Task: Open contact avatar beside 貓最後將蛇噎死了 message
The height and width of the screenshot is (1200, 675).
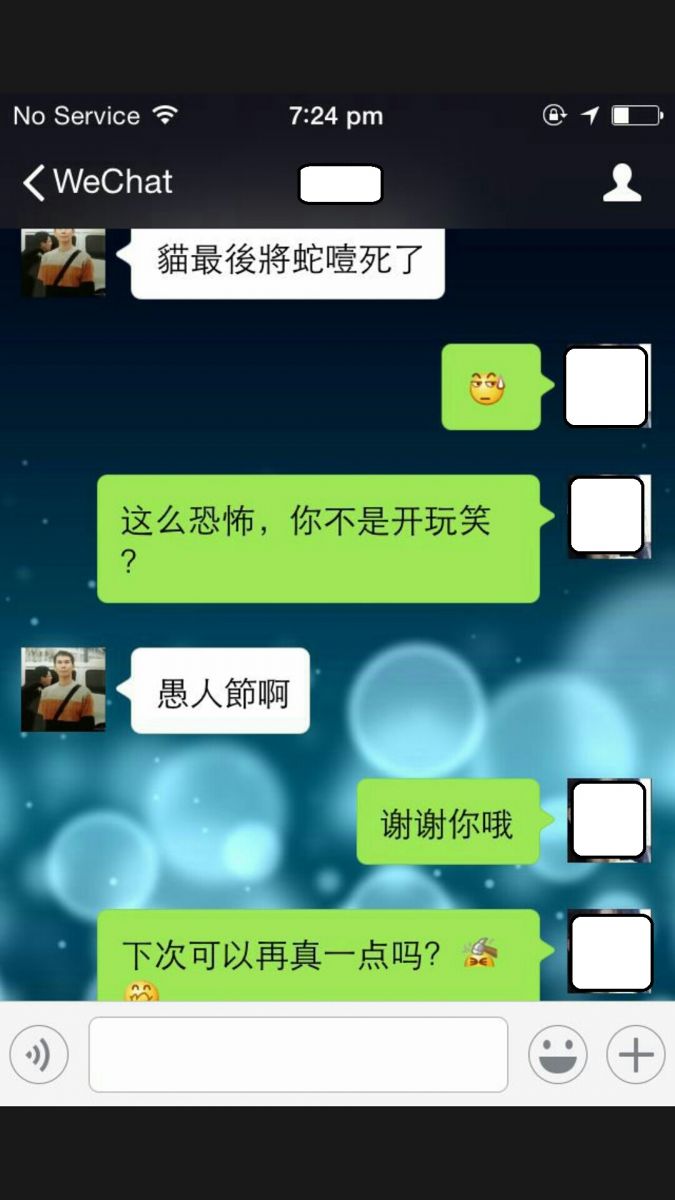Action: pos(63,263)
